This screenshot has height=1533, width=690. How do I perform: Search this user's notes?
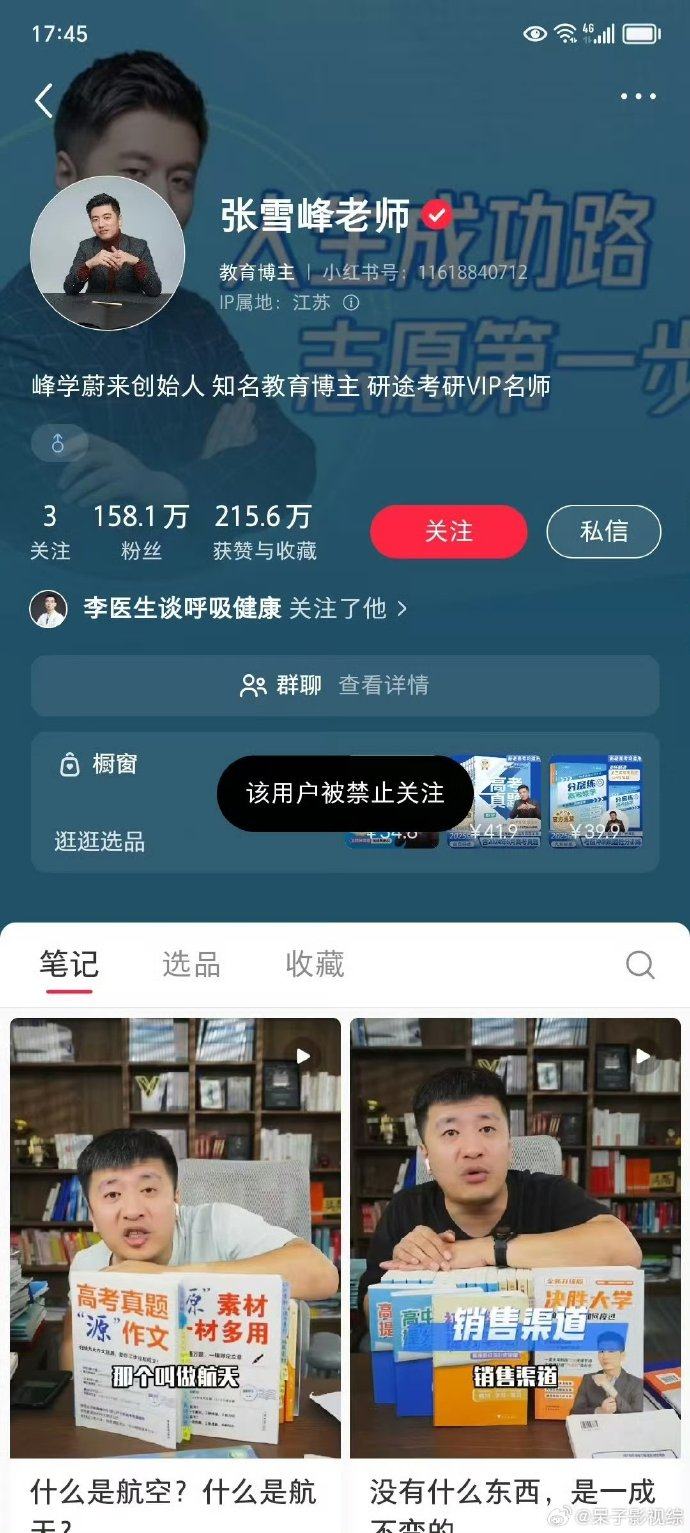coord(640,965)
